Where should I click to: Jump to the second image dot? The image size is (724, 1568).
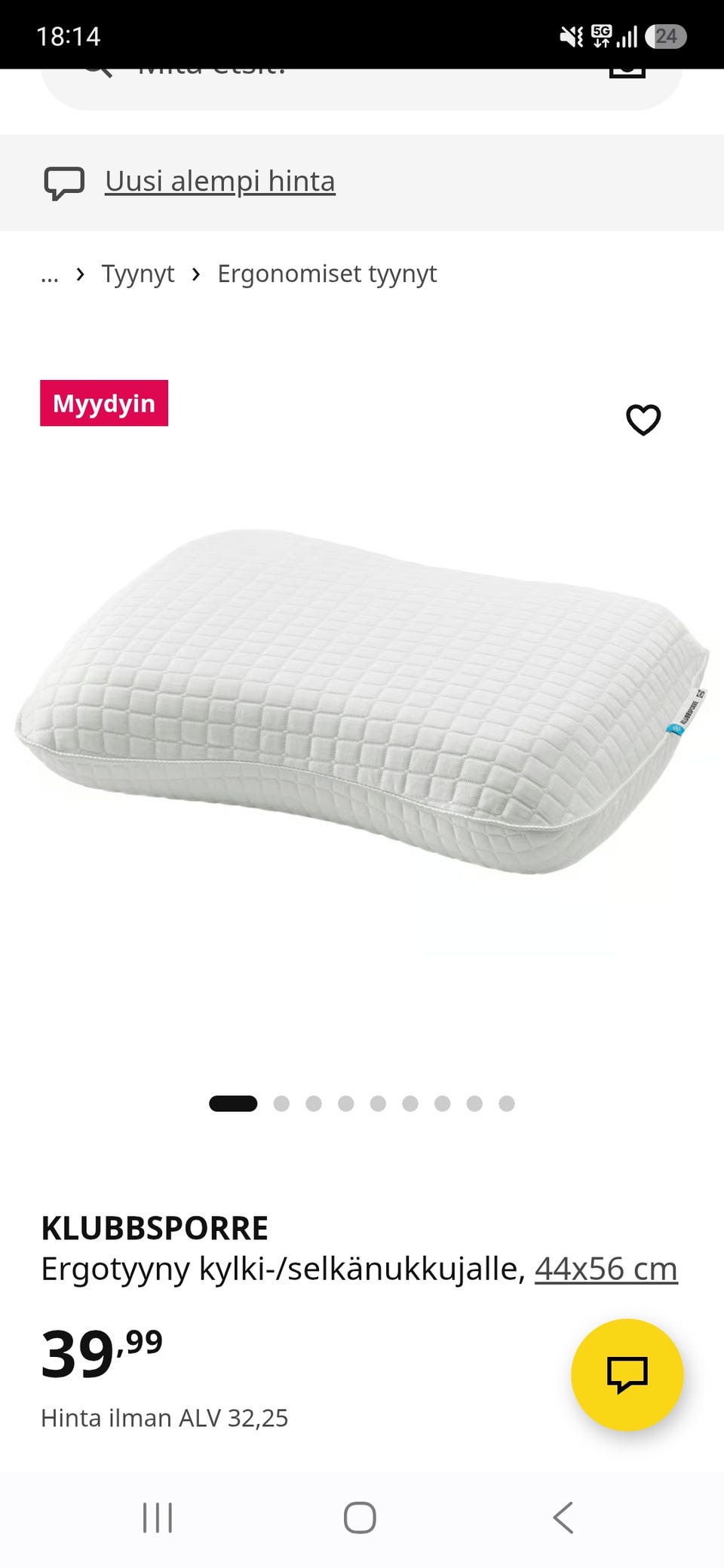click(x=281, y=1104)
